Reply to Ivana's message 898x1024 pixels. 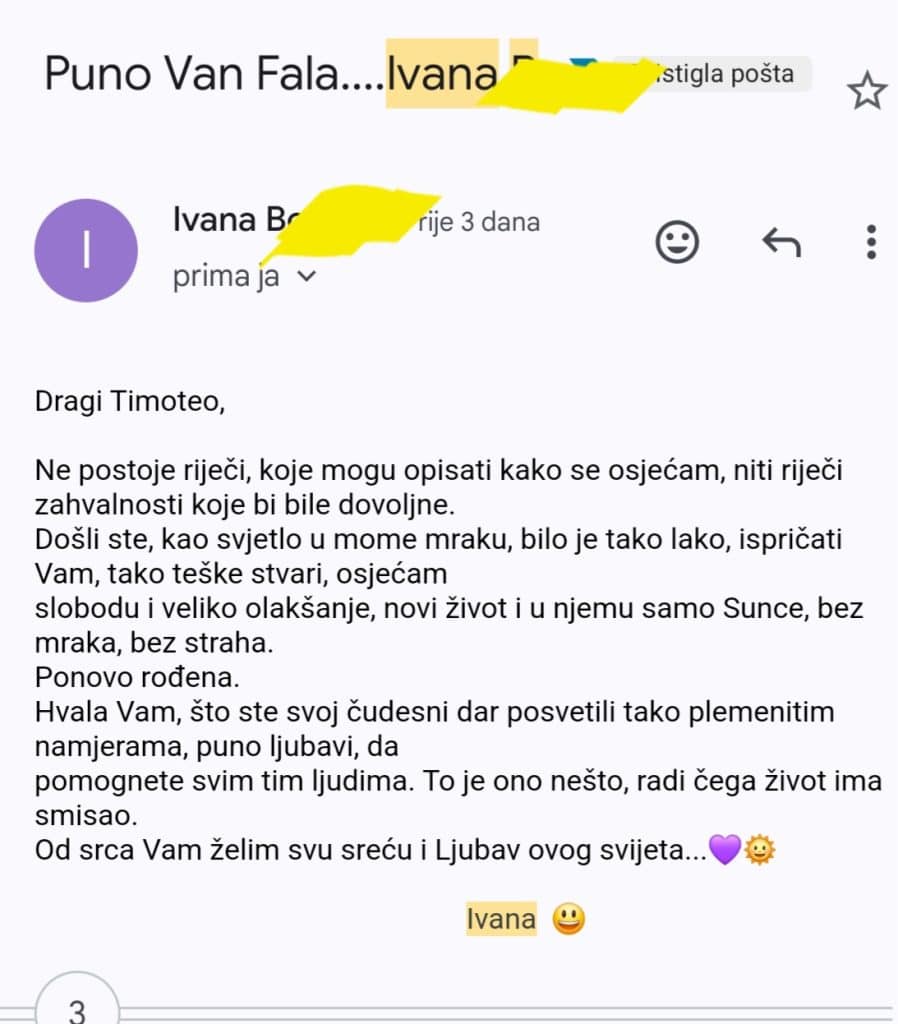[x=781, y=242]
